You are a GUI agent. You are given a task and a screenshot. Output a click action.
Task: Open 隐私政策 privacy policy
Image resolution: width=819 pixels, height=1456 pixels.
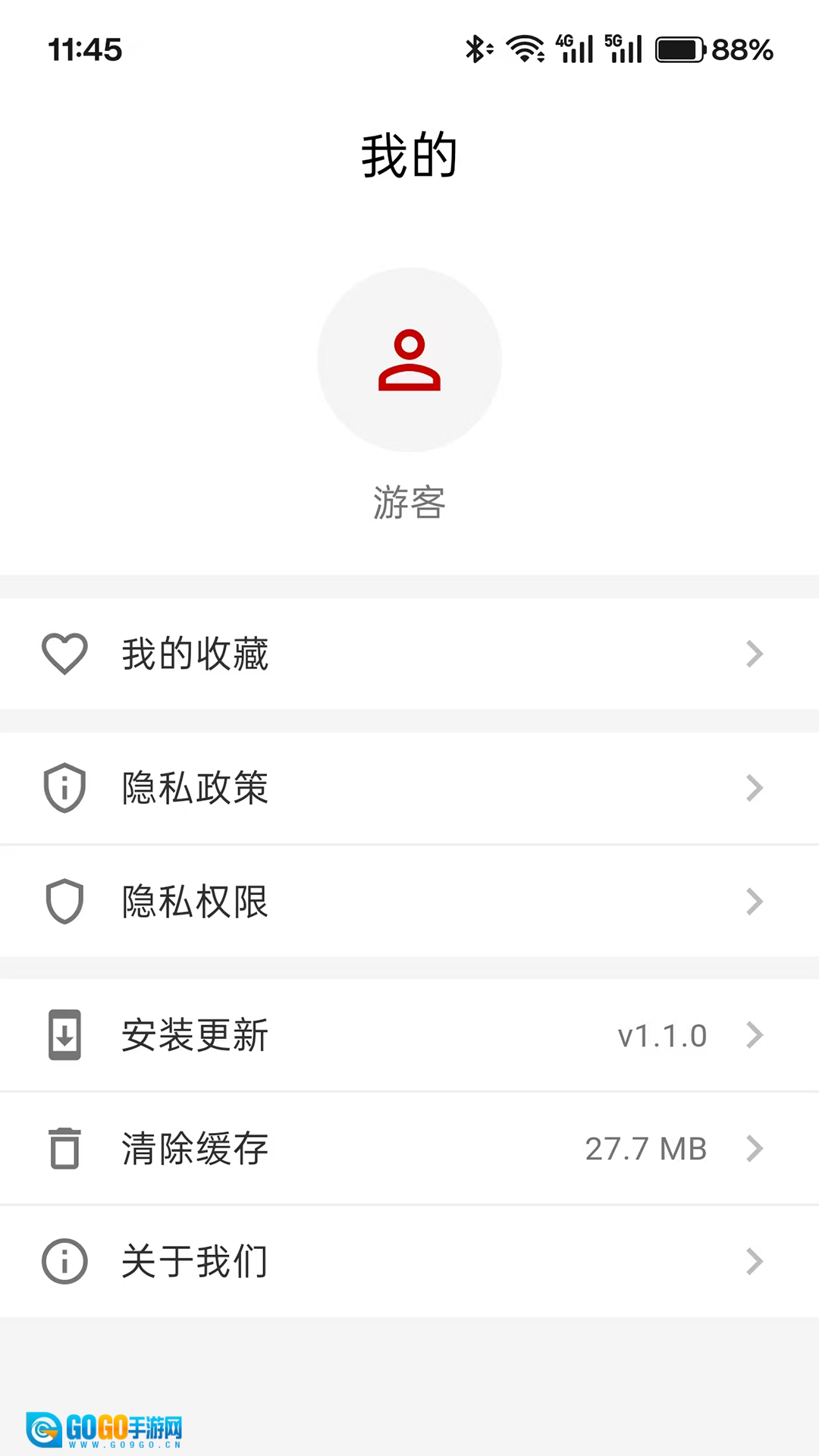[x=409, y=788]
